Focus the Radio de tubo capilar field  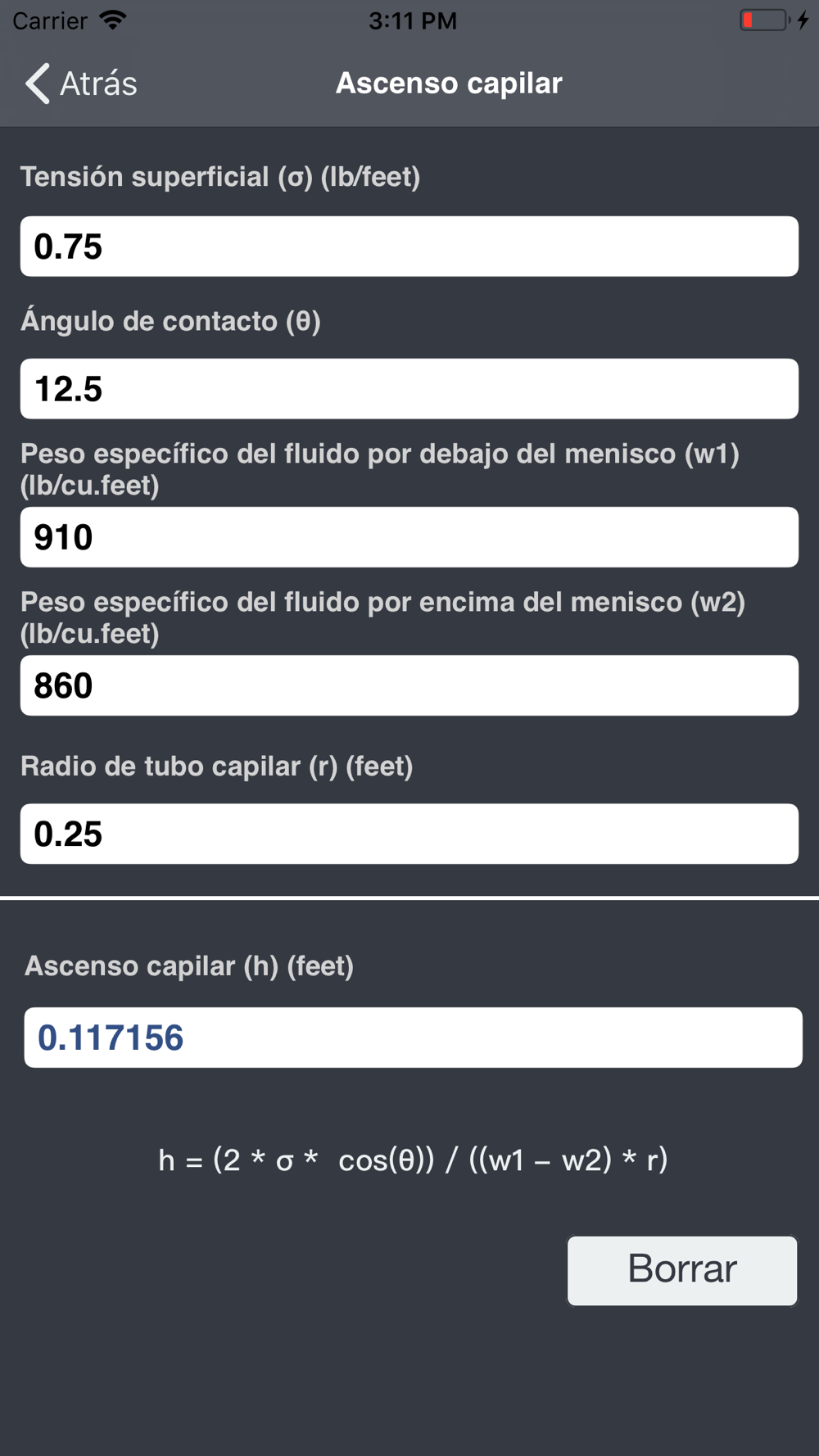click(409, 834)
